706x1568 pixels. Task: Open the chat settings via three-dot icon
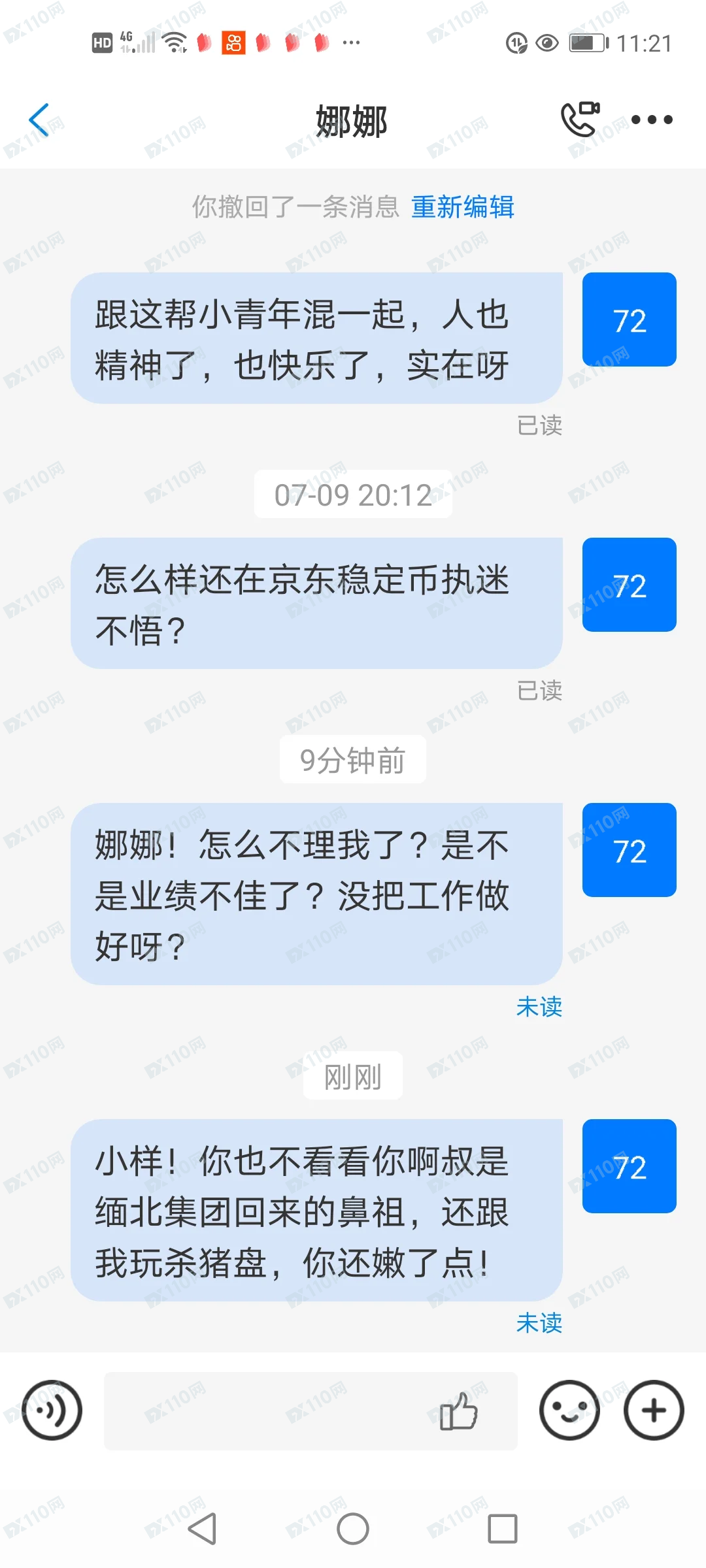tap(652, 120)
